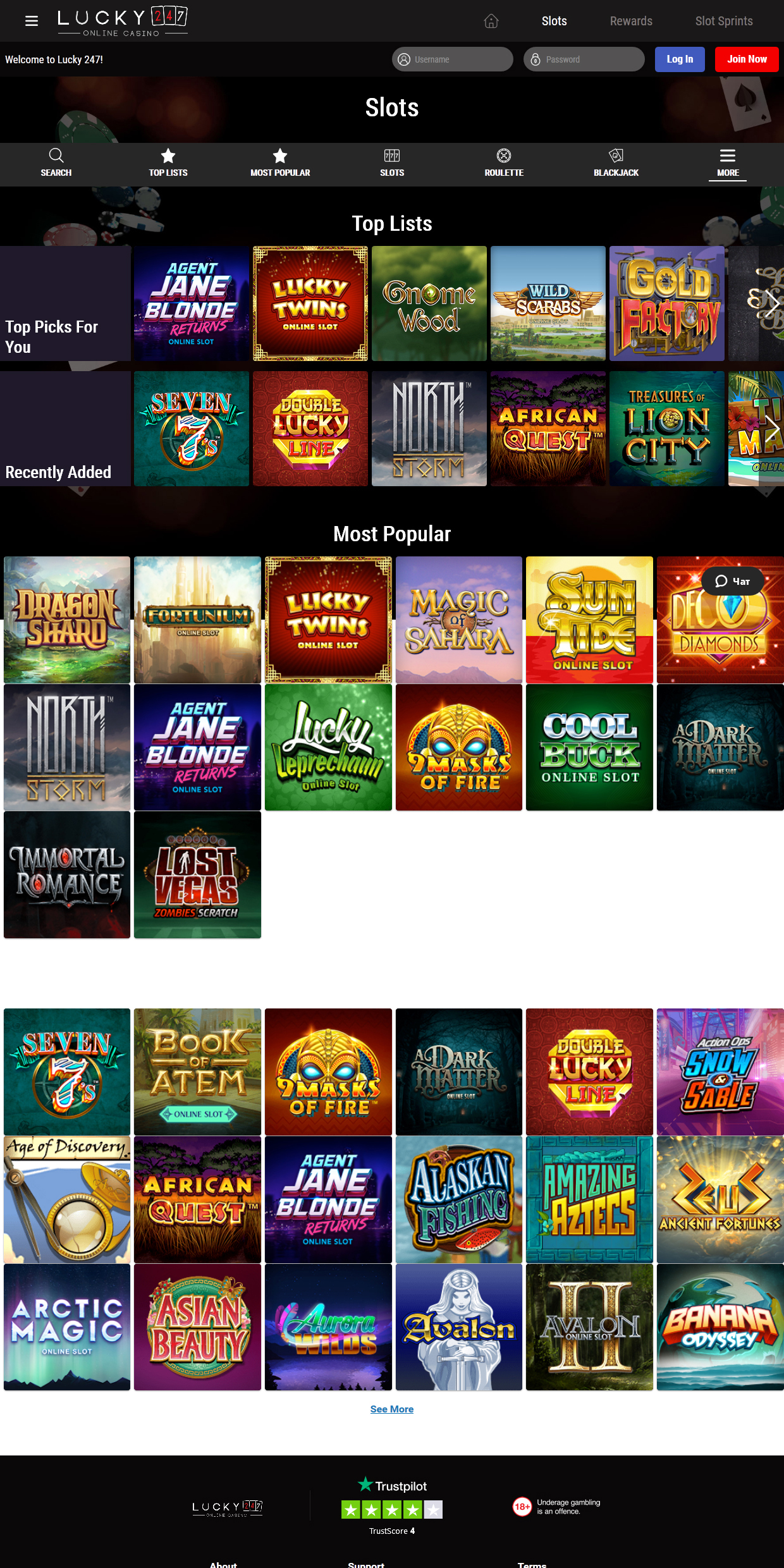
Task: Launch the Dragon Shard game
Action: [67, 620]
